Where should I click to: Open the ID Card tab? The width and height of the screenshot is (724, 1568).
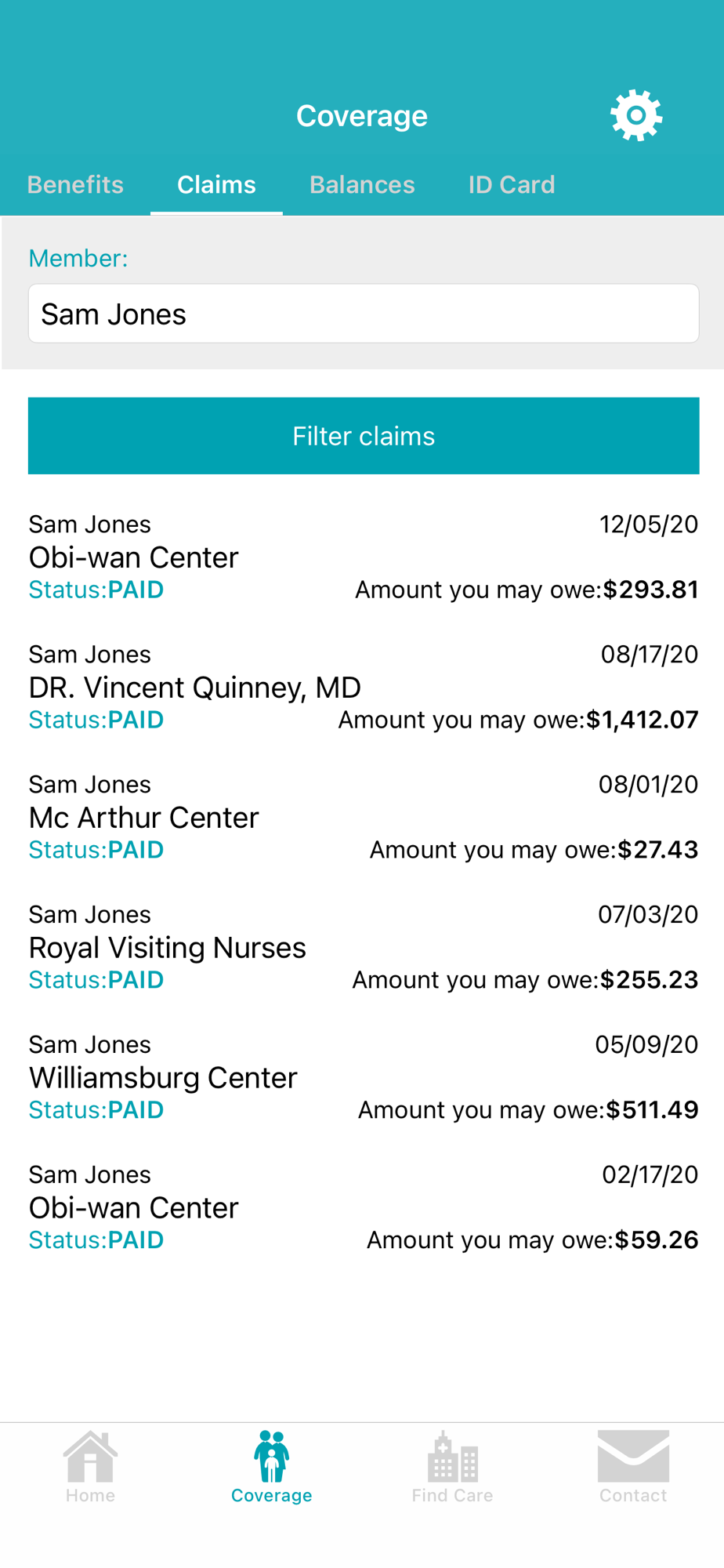pyautogui.click(x=512, y=185)
